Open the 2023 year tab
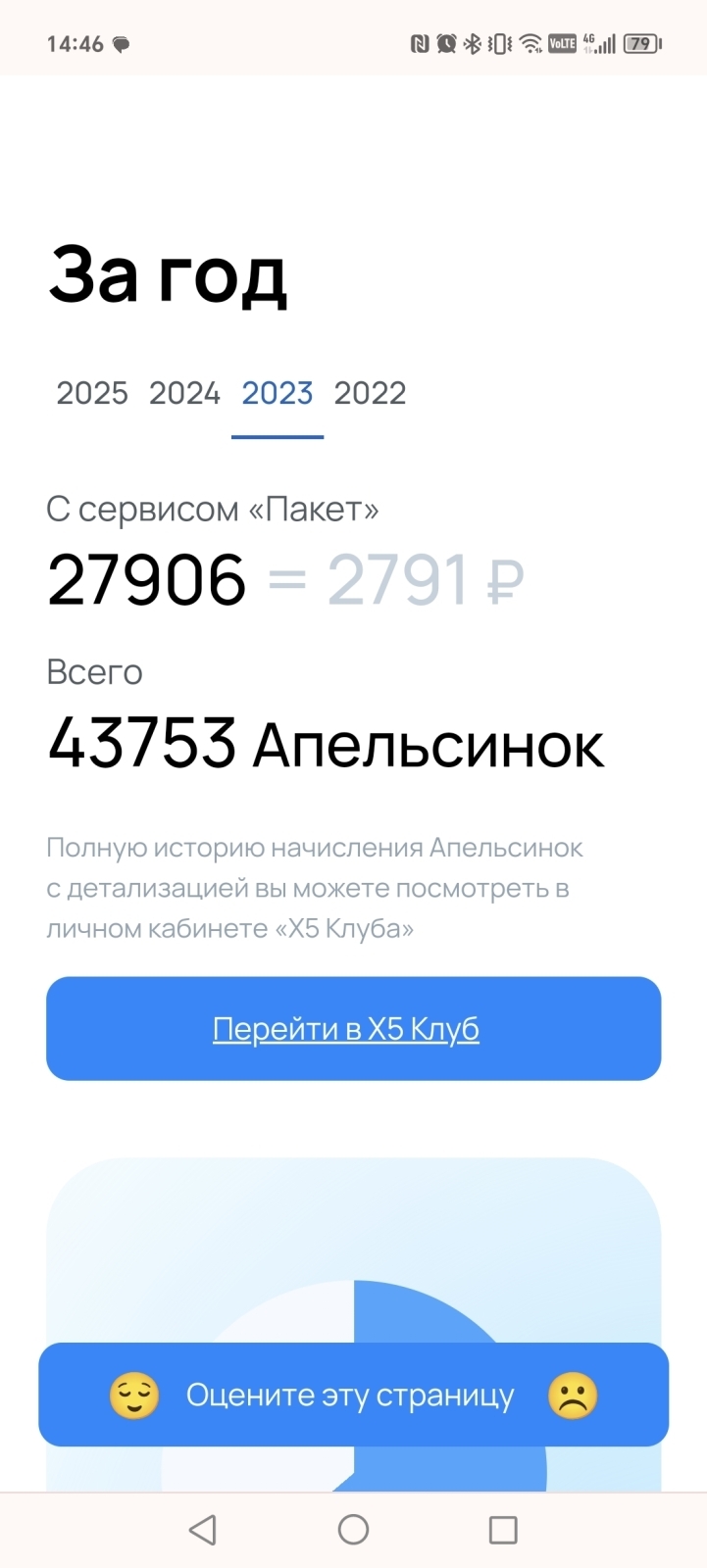This screenshot has width=707, height=1568. [278, 393]
